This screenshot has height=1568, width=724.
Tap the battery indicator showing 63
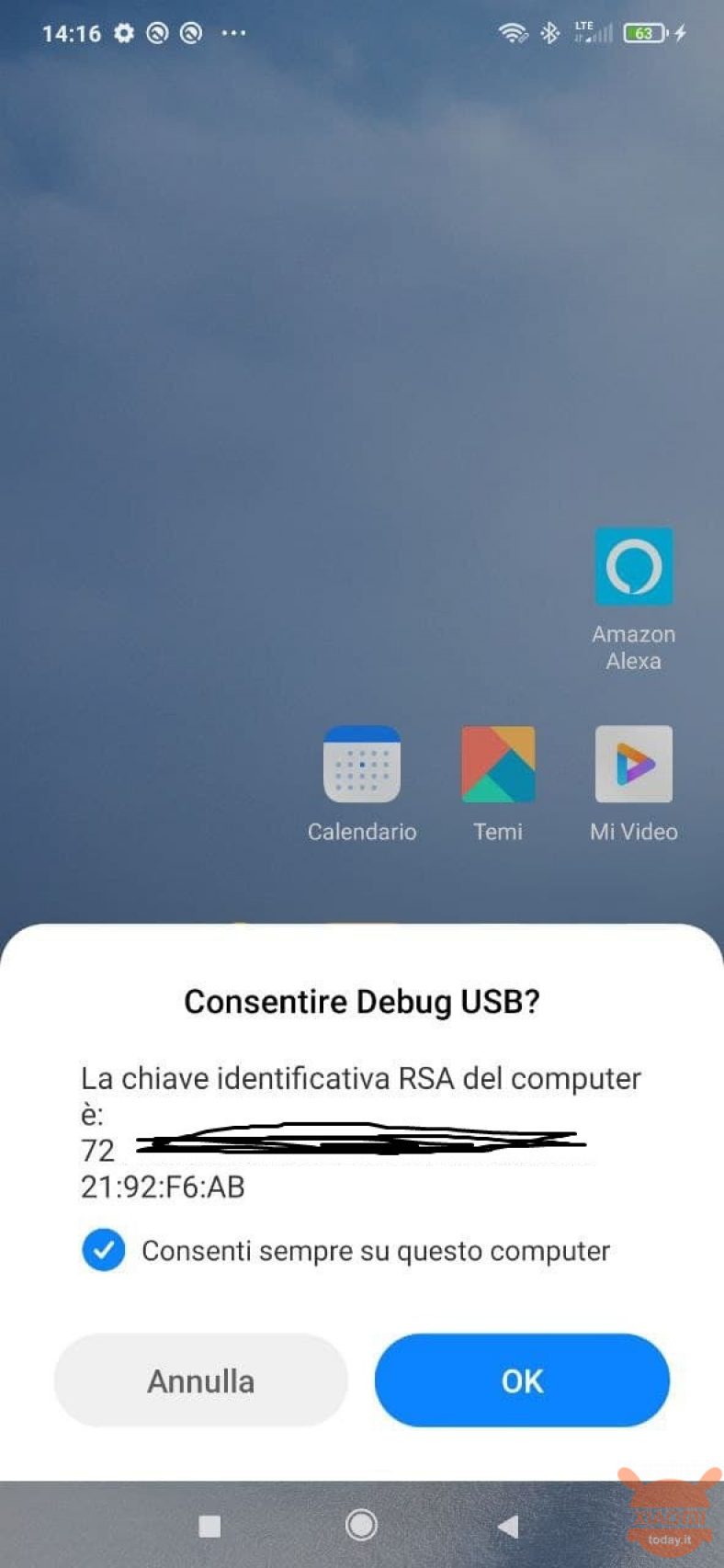pyautogui.click(x=644, y=33)
